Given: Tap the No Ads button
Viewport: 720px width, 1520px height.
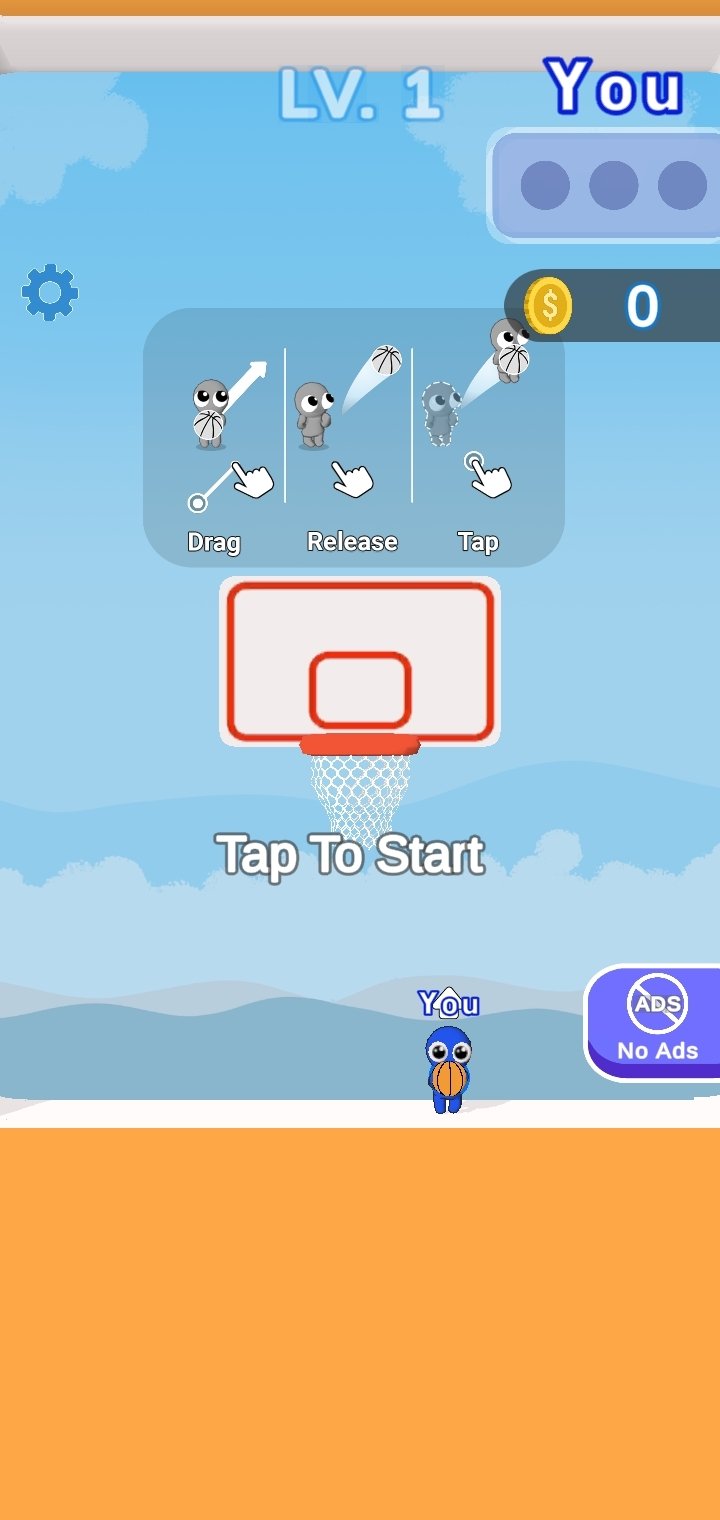Looking at the screenshot, I should pyautogui.click(x=653, y=1022).
